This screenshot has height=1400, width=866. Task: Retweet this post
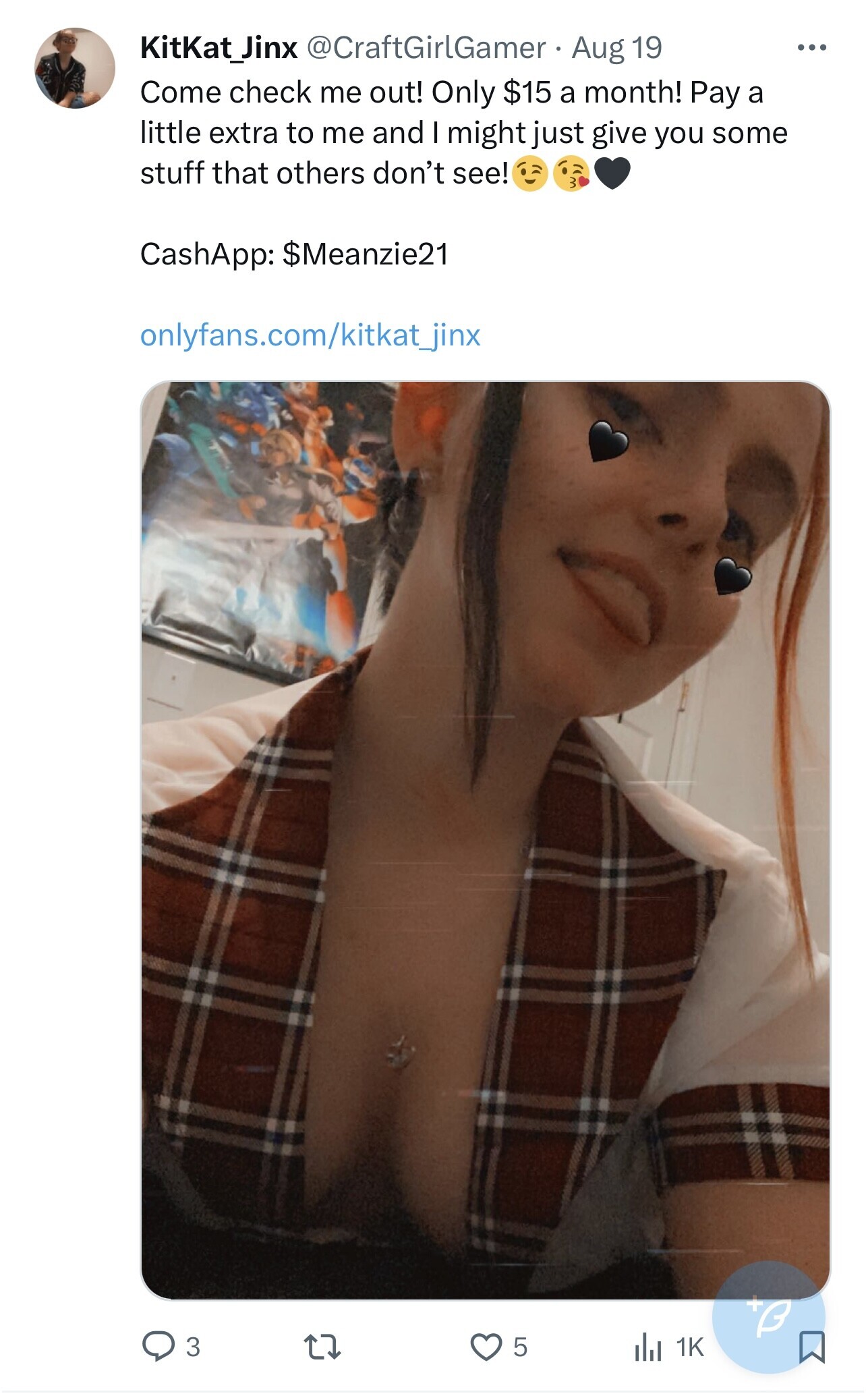coord(322,1345)
